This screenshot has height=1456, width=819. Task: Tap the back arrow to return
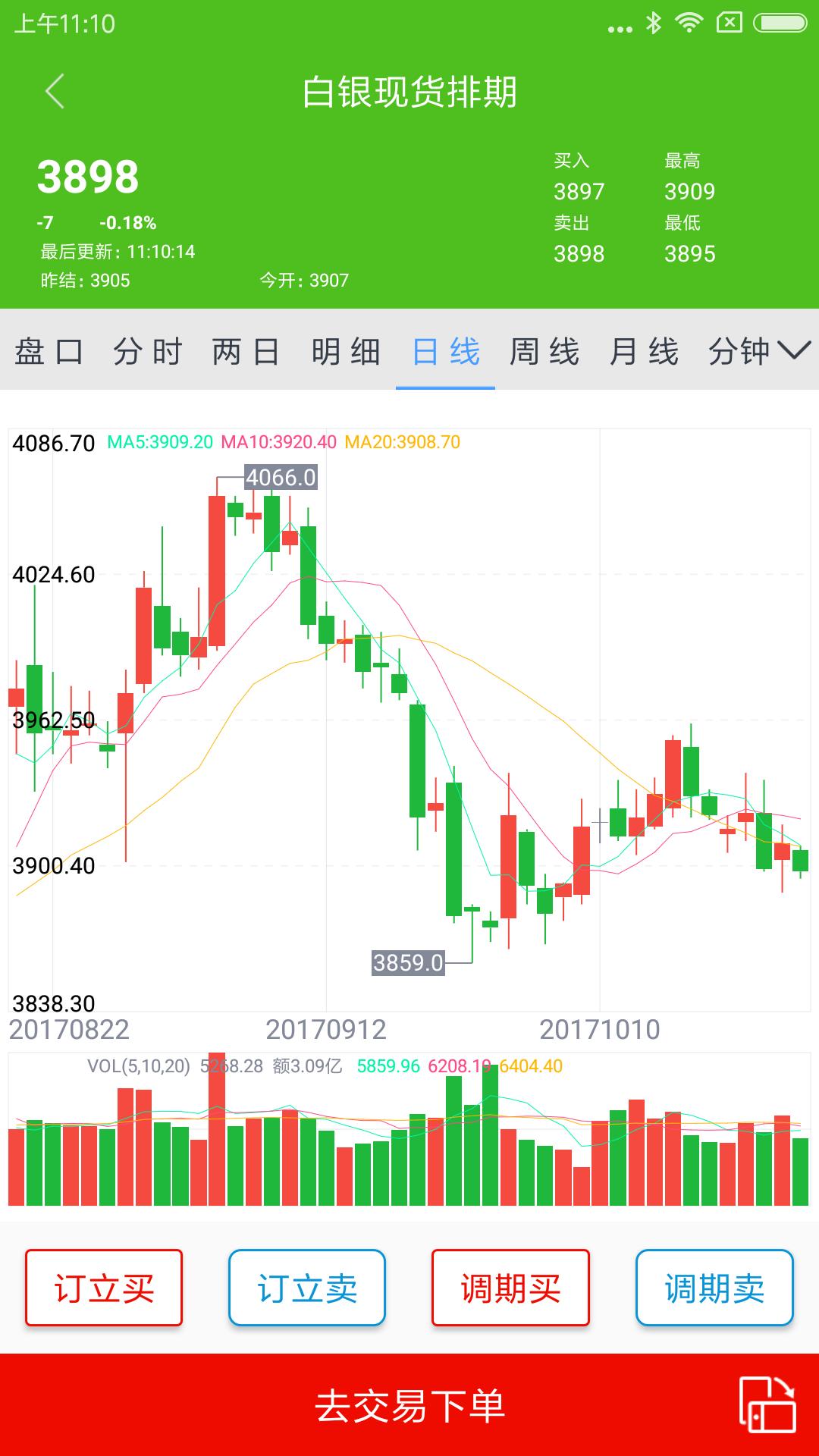(52, 89)
